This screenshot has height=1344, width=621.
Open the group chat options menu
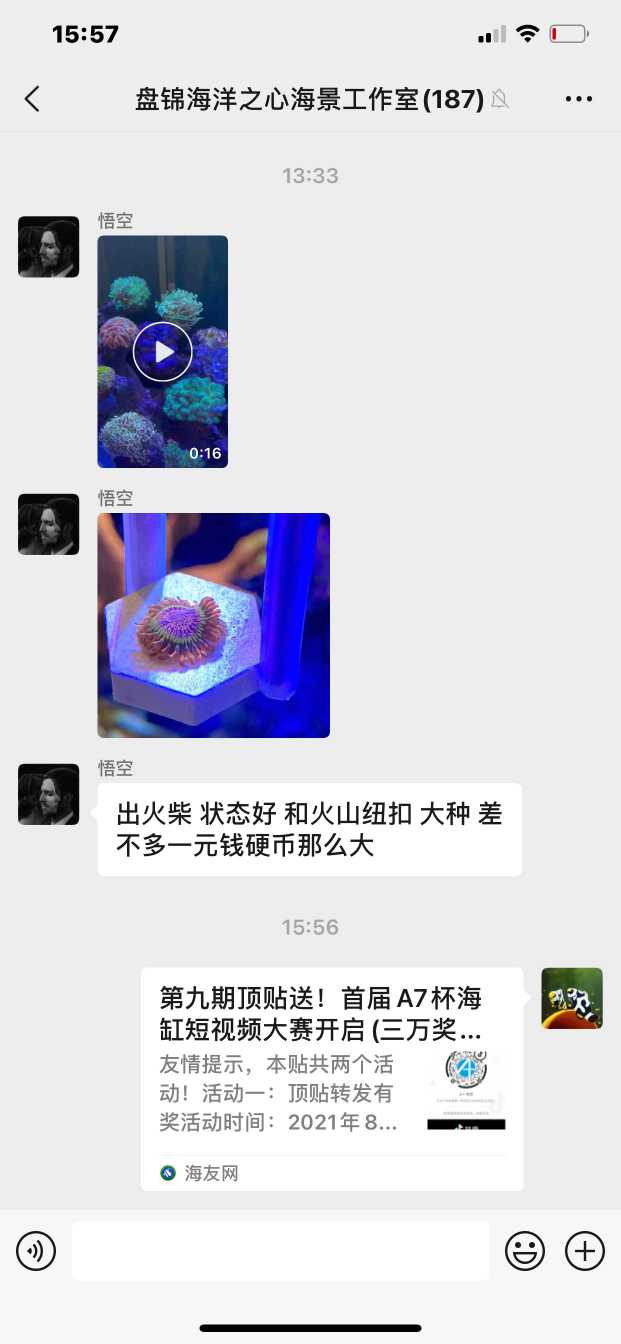click(x=579, y=99)
